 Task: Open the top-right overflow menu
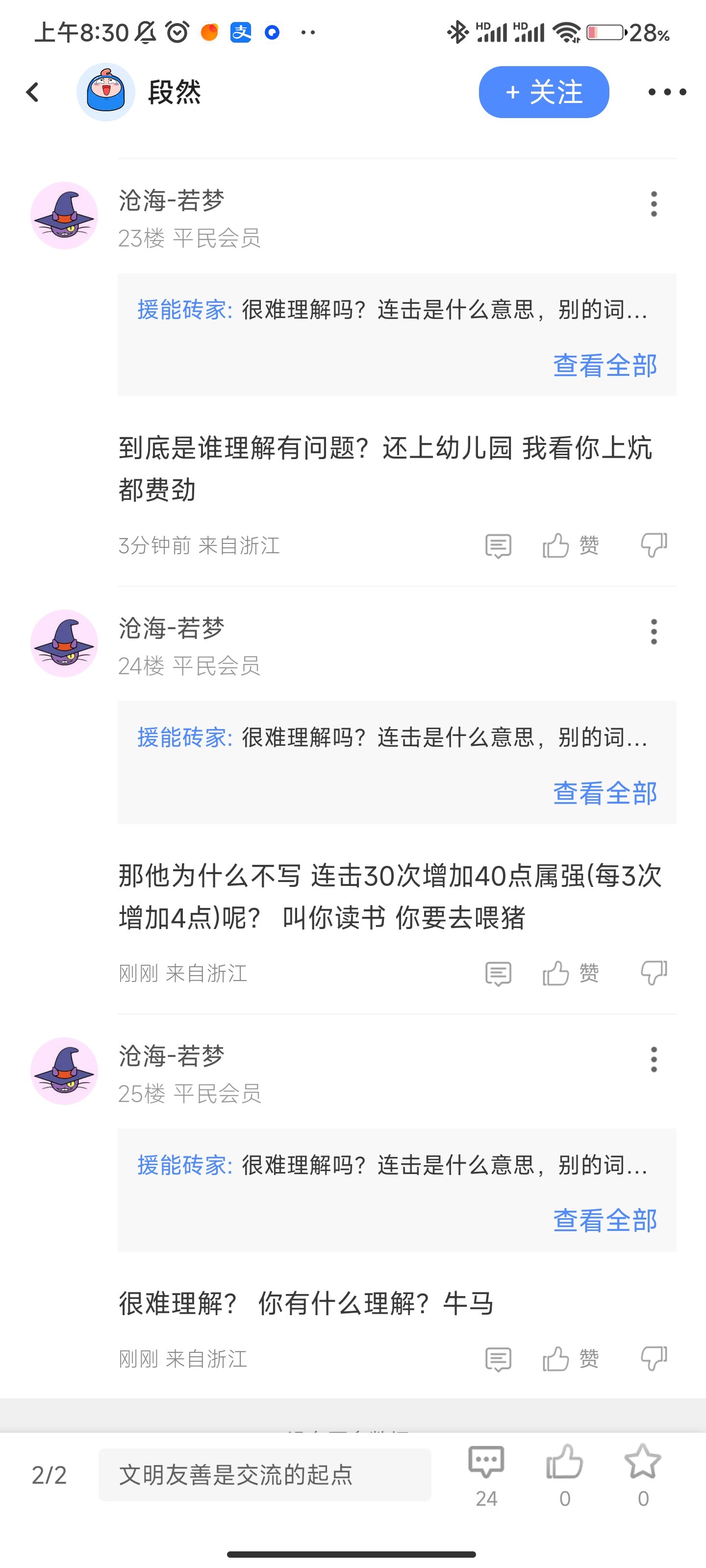click(666, 93)
